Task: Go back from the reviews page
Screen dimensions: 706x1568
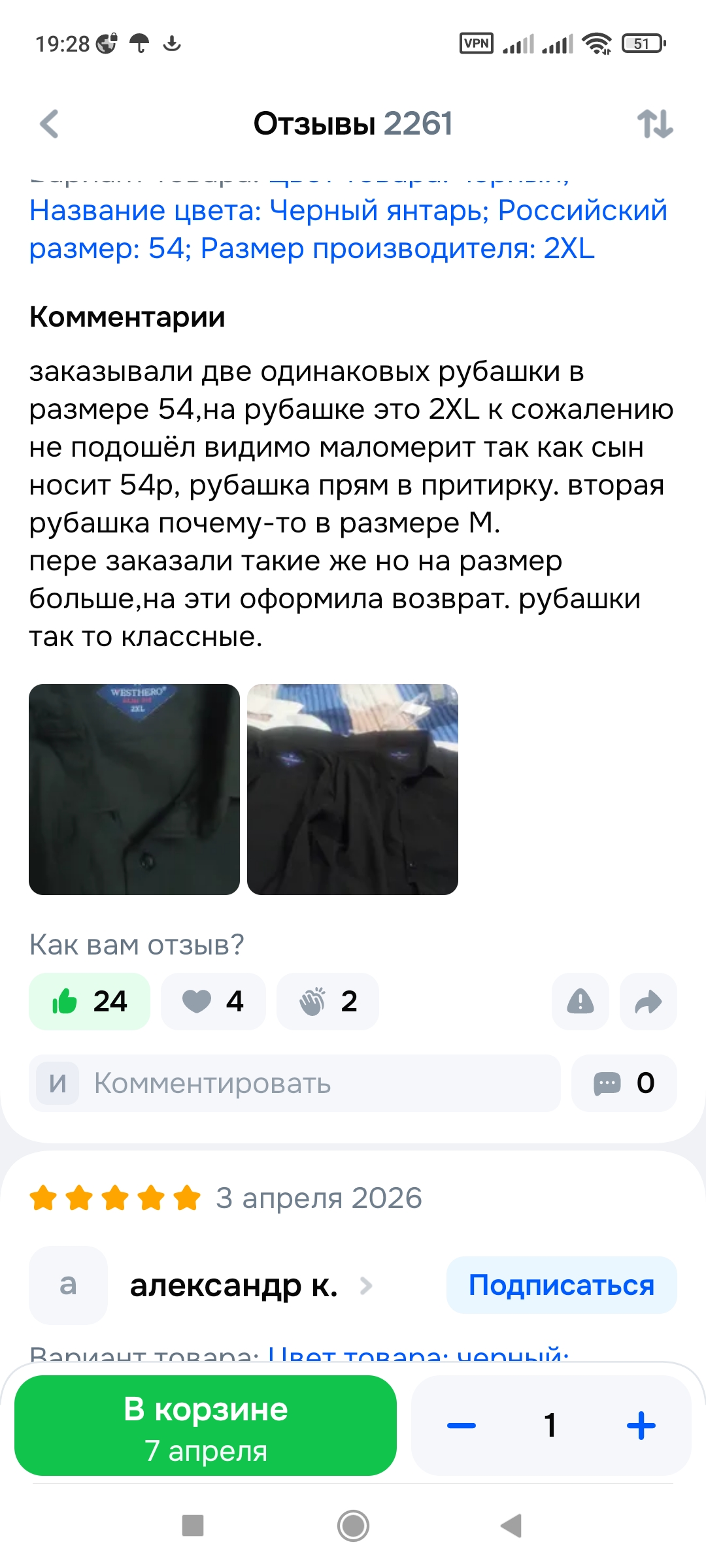Action: point(50,123)
